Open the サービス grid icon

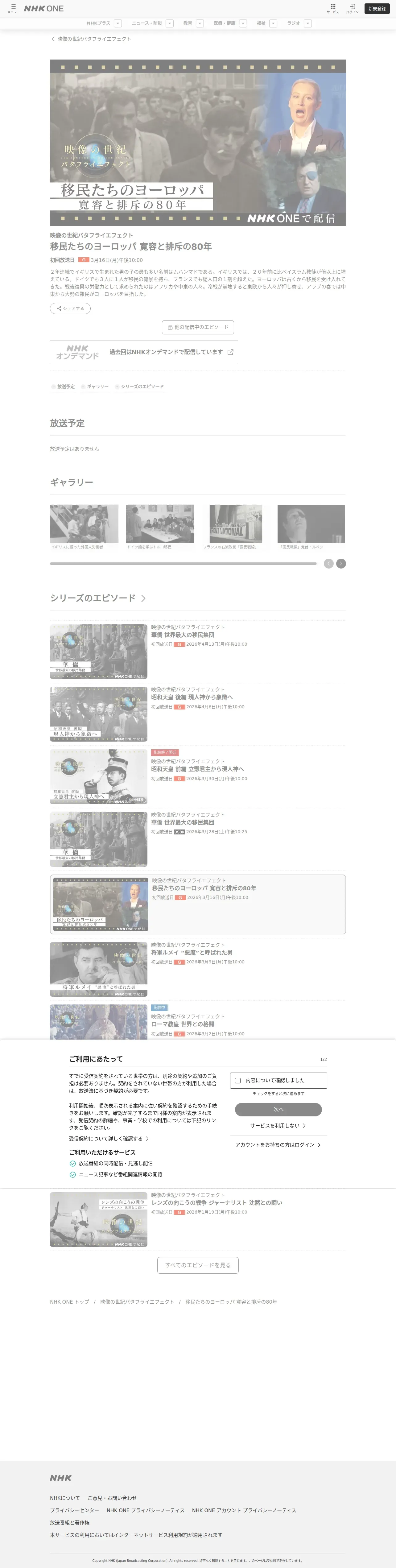pos(333,8)
